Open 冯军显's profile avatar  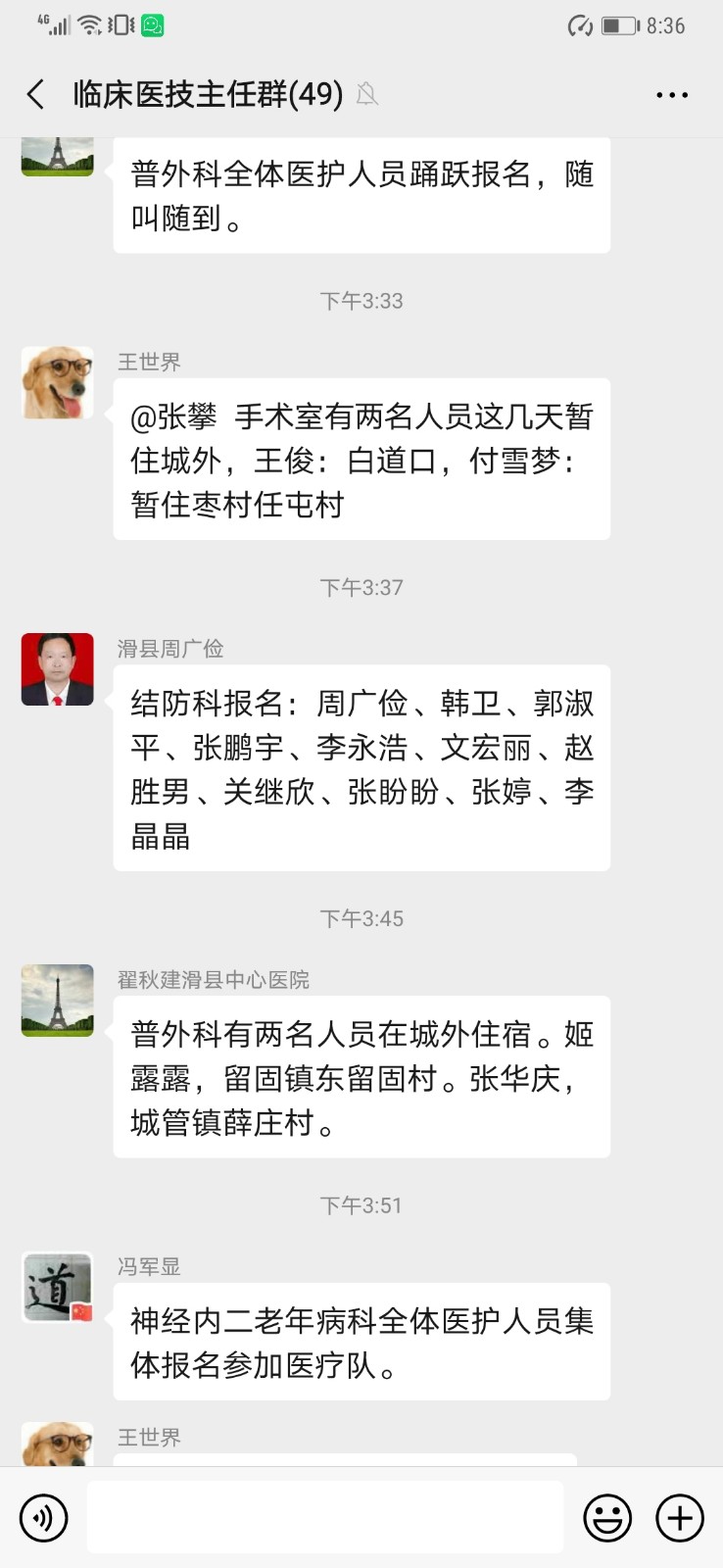pyautogui.click(x=58, y=1287)
